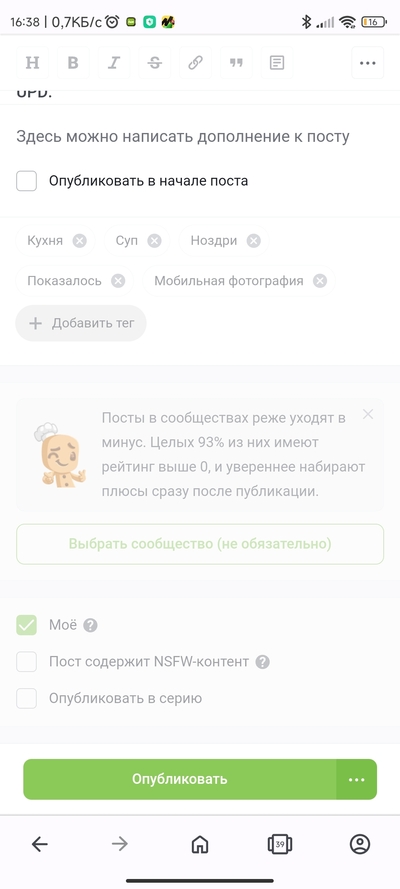400x889 pixels.
Task: Toggle italic text formatting
Action: pos(114,62)
